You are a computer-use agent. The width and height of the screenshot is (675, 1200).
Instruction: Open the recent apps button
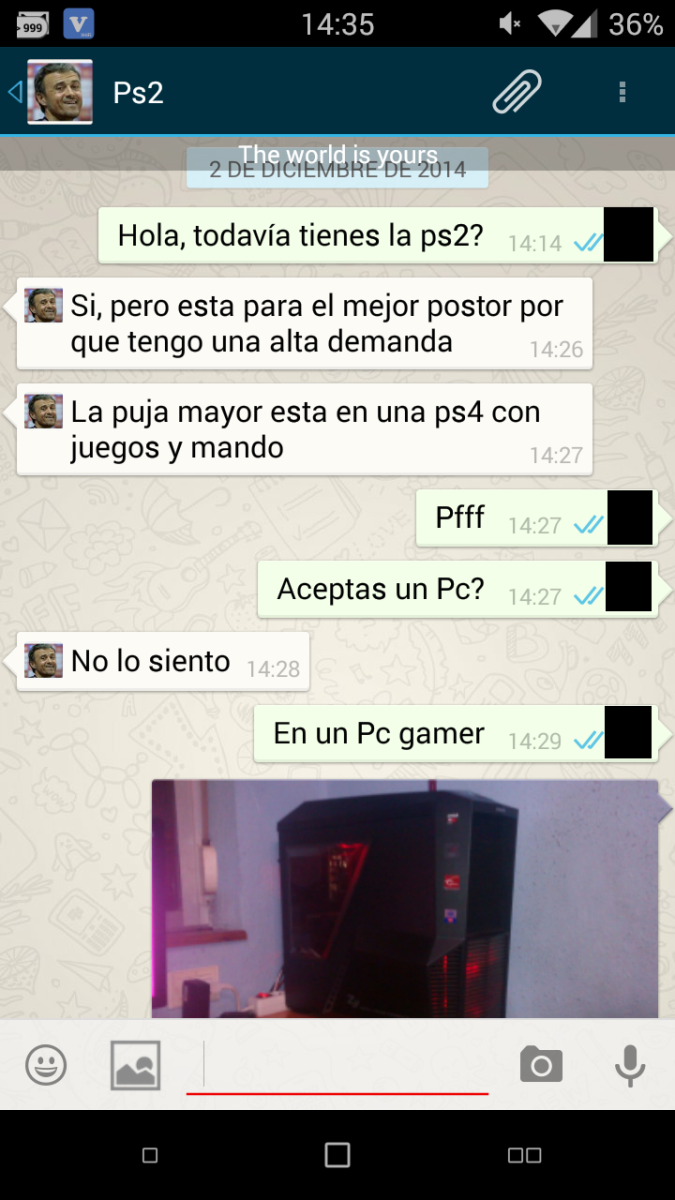coord(524,1155)
